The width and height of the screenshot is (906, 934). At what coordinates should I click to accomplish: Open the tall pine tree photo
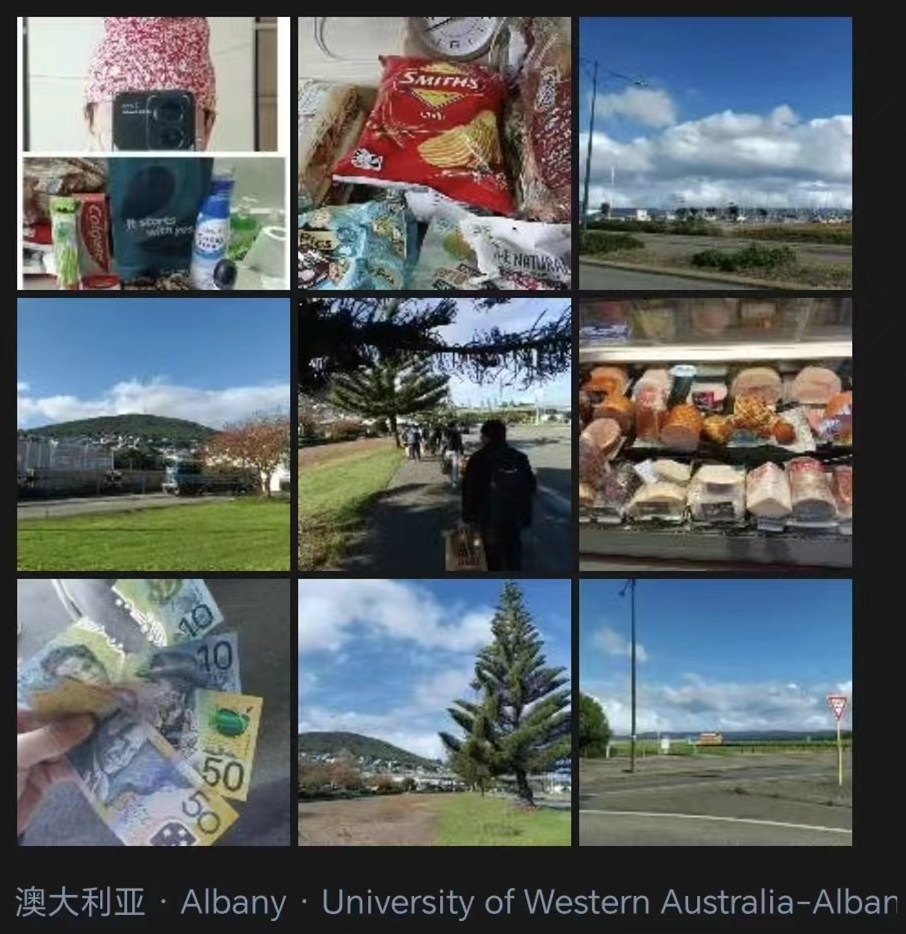click(434, 712)
